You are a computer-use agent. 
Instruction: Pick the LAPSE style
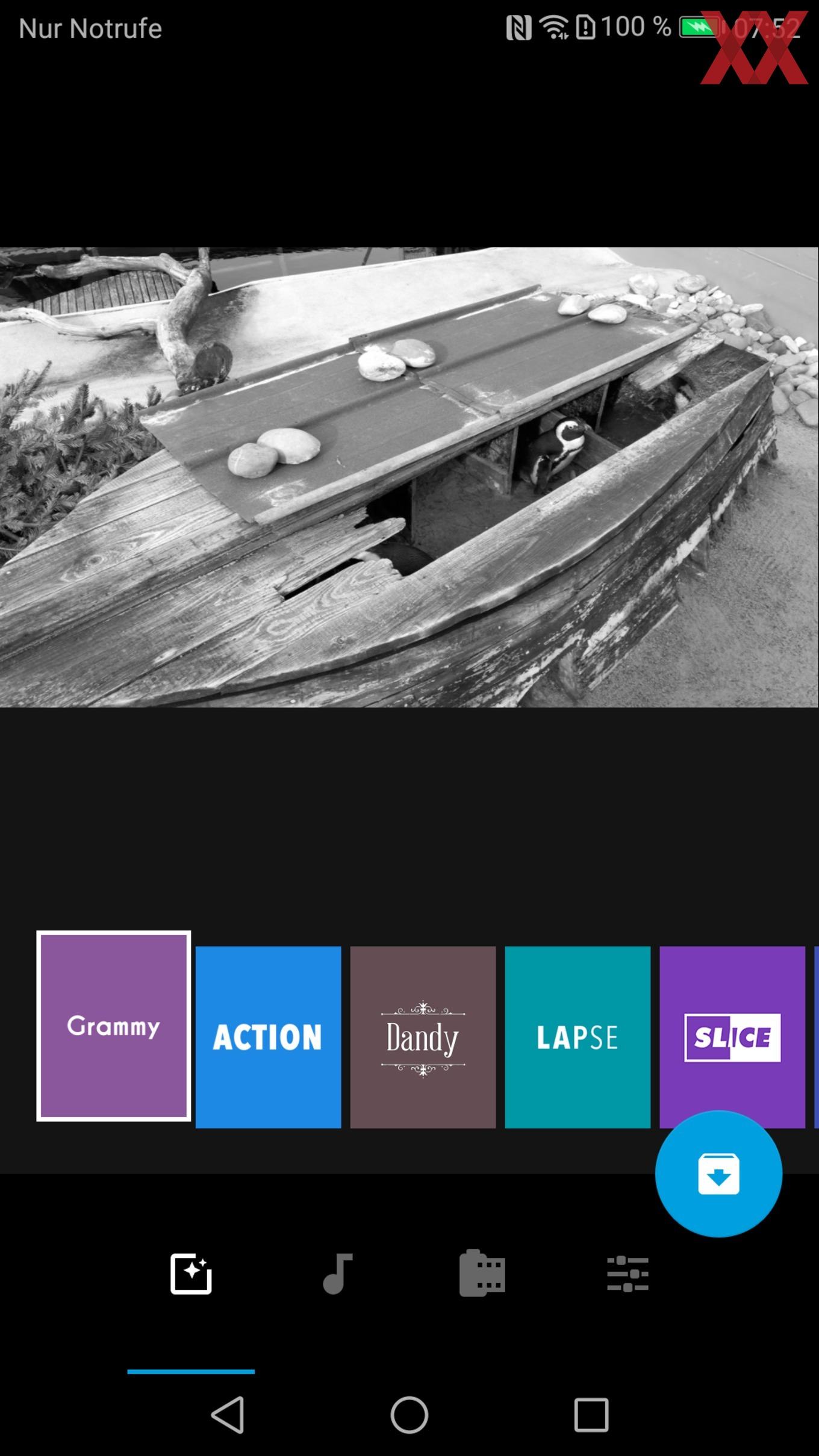coord(577,1037)
